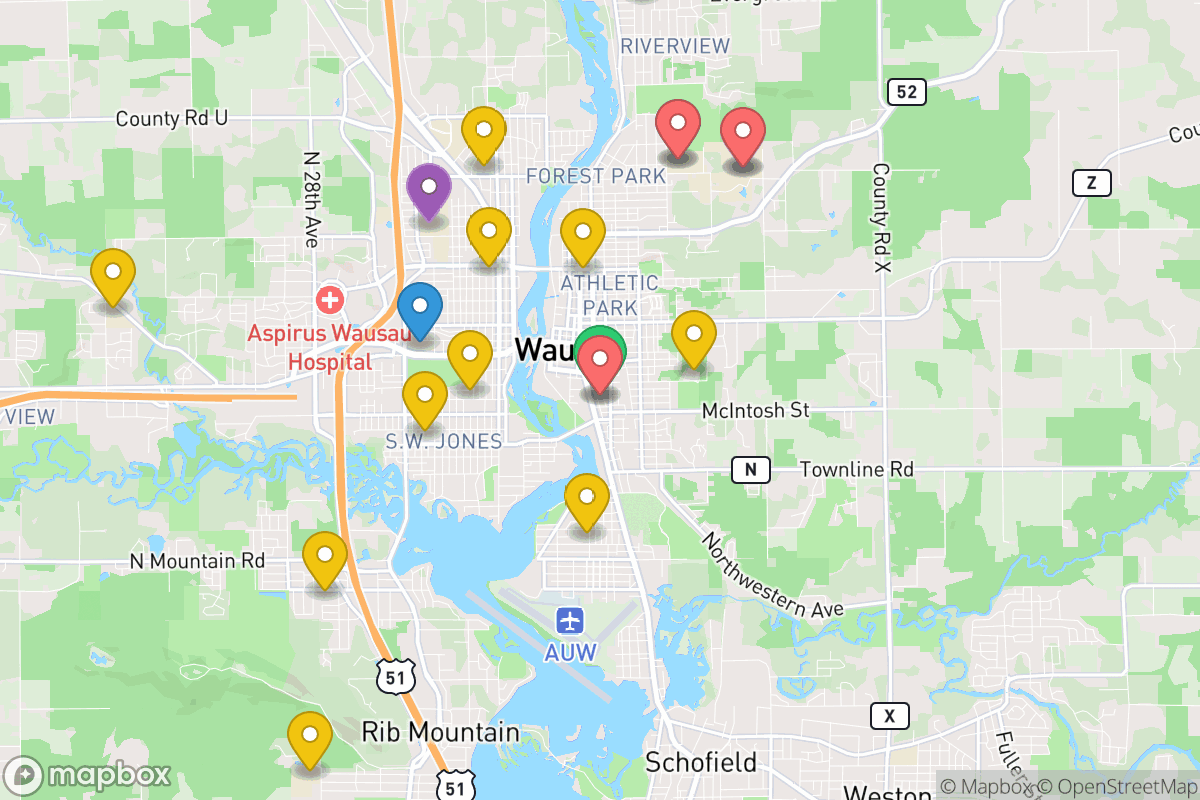Tap the yellow pin west of N 28th Ave
This screenshot has height=800, width=1200.
tap(113, 273)
